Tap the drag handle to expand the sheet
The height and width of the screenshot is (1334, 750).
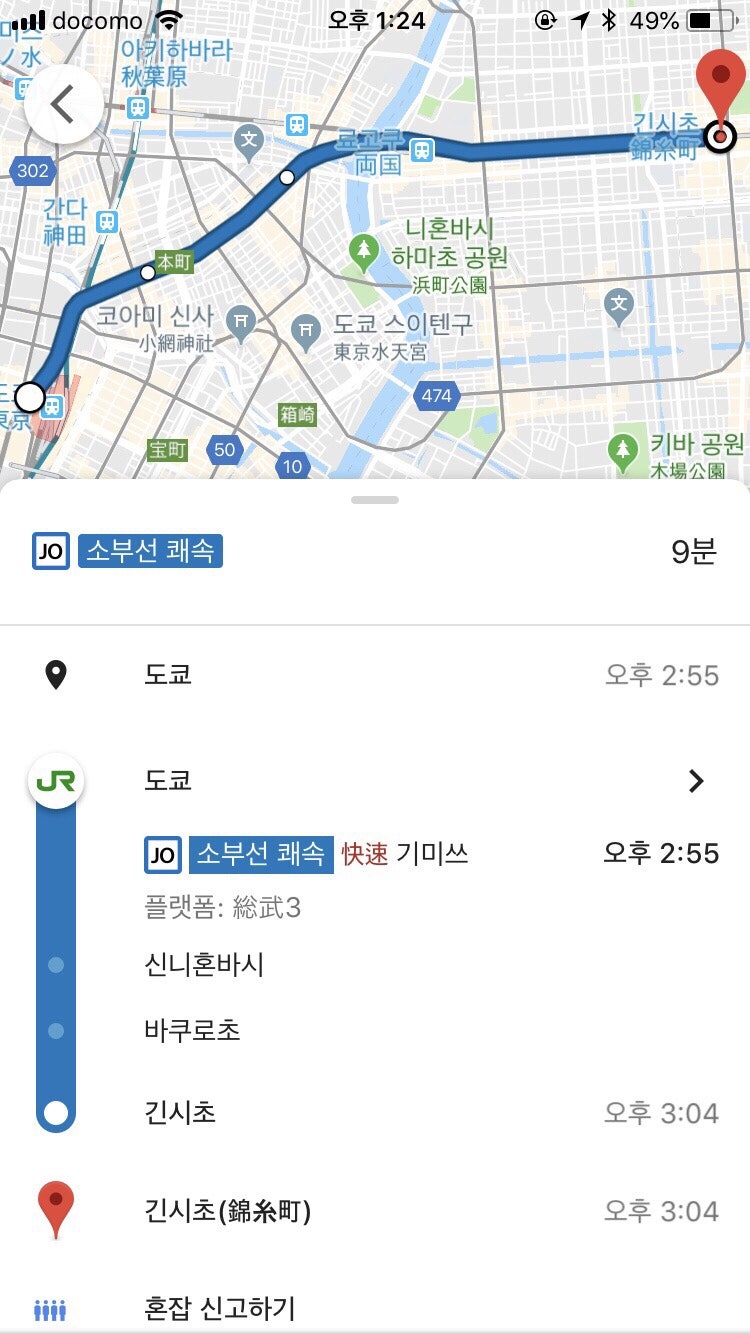[x=374, y=497]
